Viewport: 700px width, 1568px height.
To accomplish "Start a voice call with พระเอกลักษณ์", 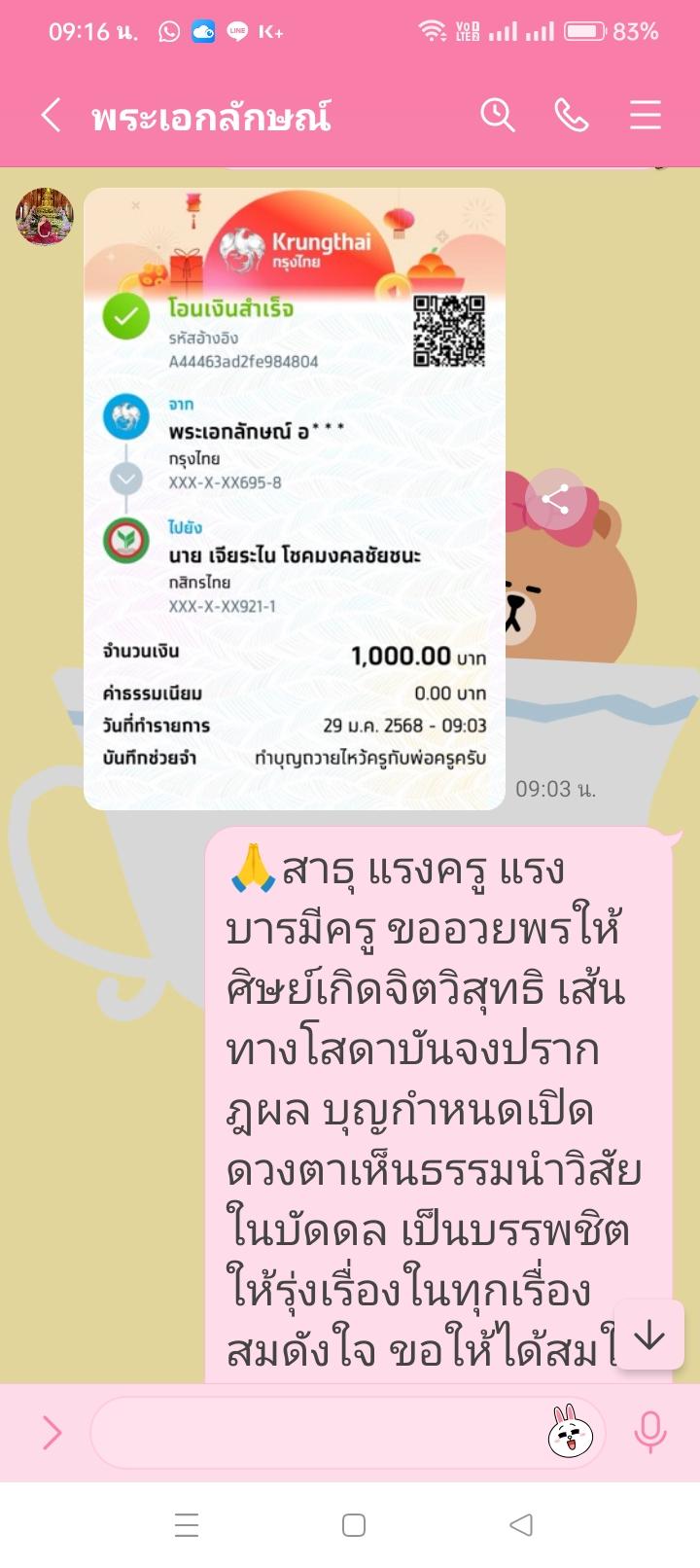I will coord(571,116).
